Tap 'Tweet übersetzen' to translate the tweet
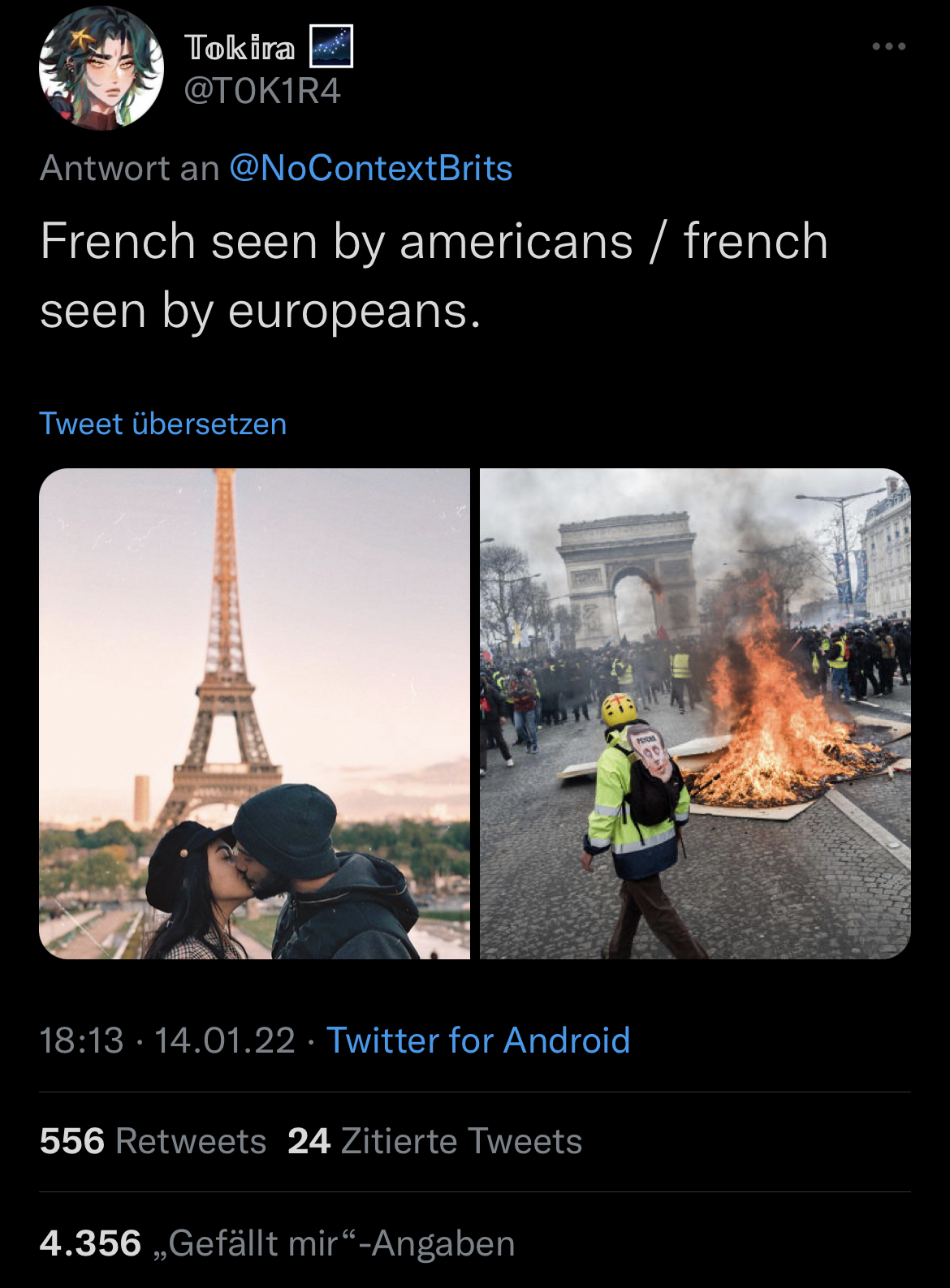This screenshot has height=1288, width=950. click(163, 424)
